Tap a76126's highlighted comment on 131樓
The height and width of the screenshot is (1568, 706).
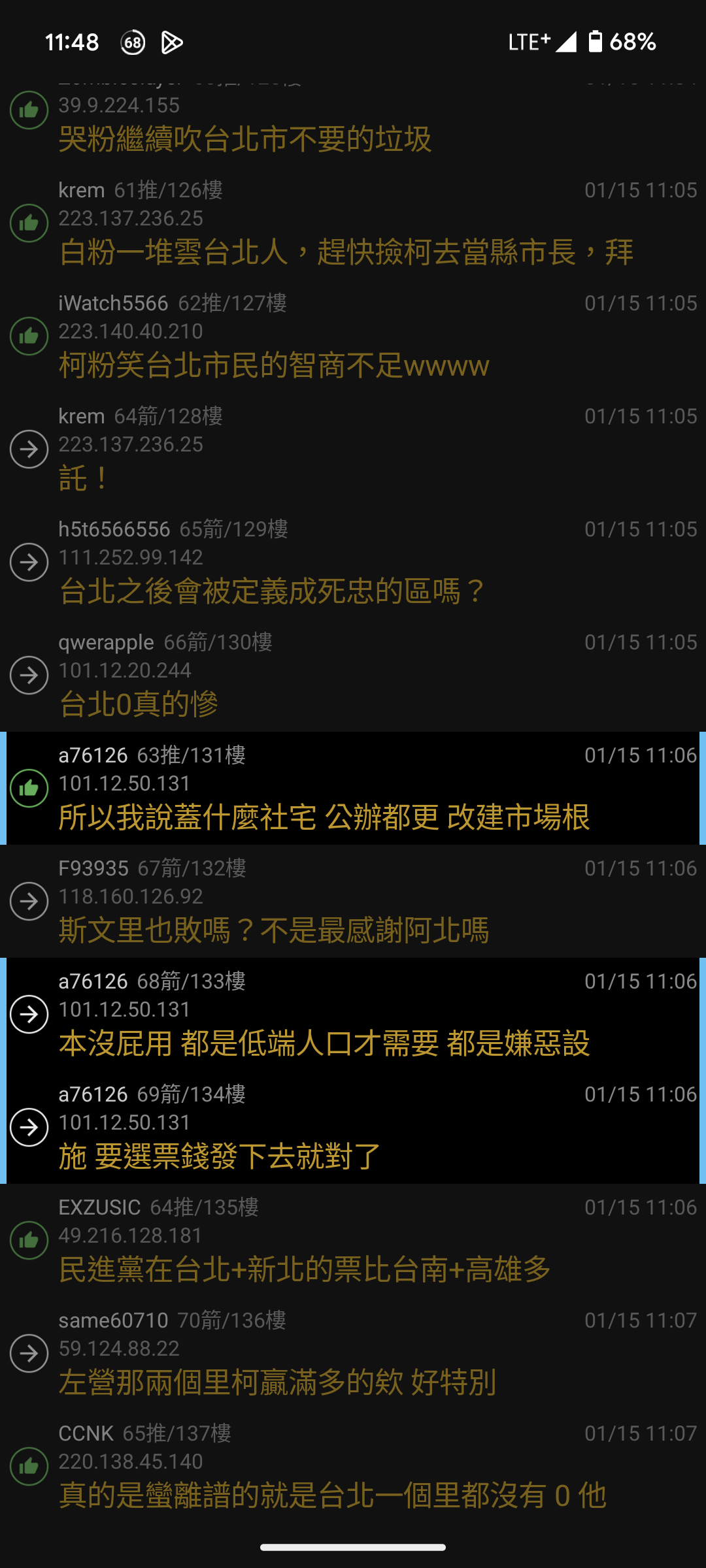[x=353, y=788]
